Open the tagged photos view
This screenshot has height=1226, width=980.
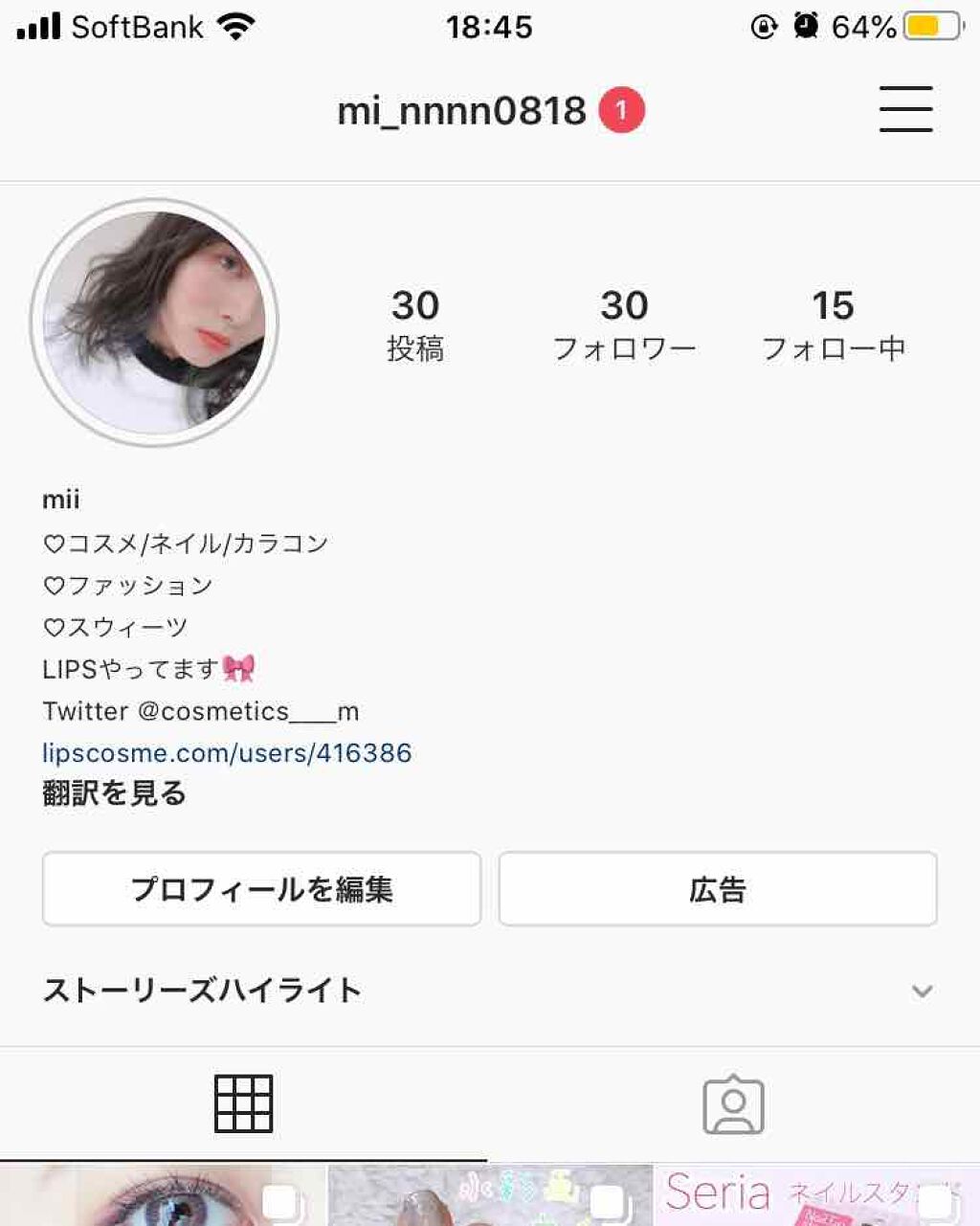(735, 1103)
